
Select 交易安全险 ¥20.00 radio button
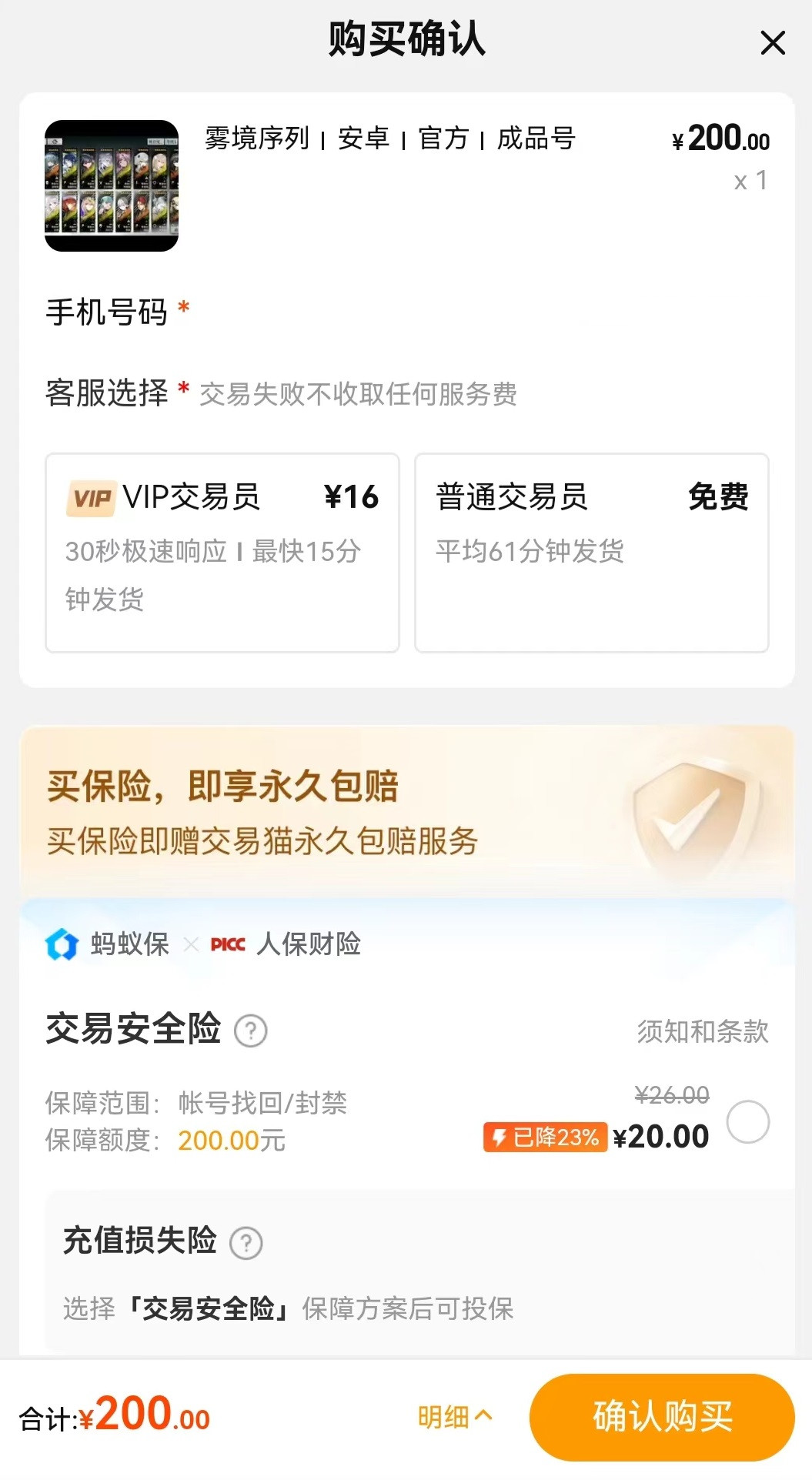(x=747, y=1121)
